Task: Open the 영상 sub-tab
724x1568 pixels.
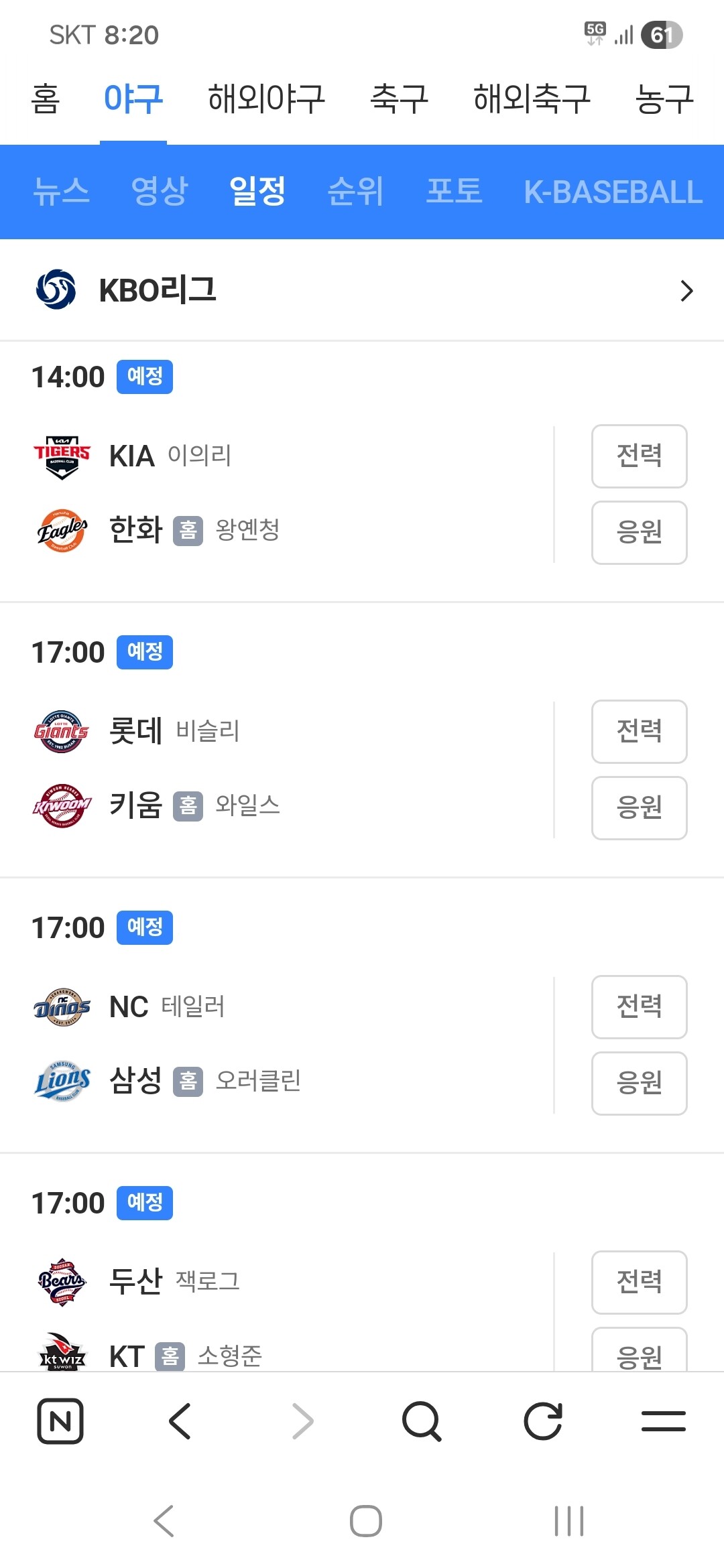Action: [x=160, y=191]
